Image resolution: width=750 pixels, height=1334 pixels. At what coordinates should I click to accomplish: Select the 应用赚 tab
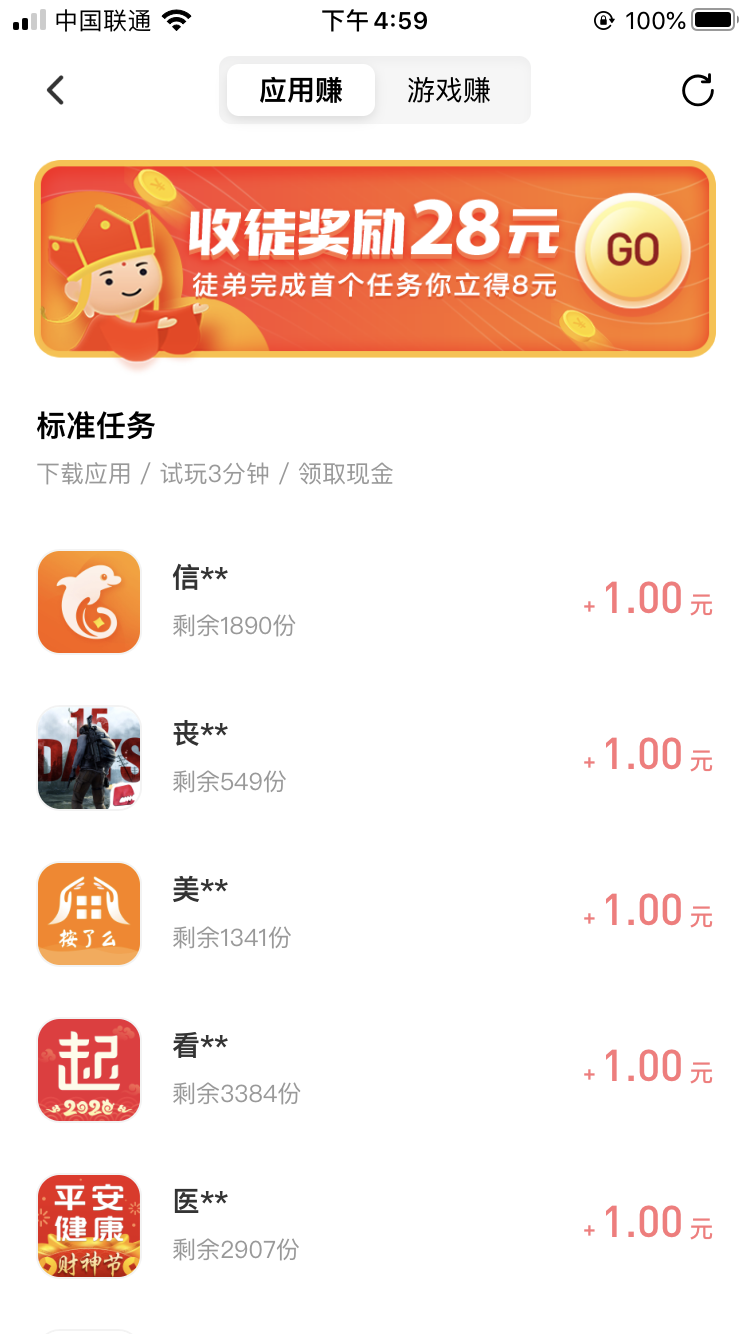(301, 90)
